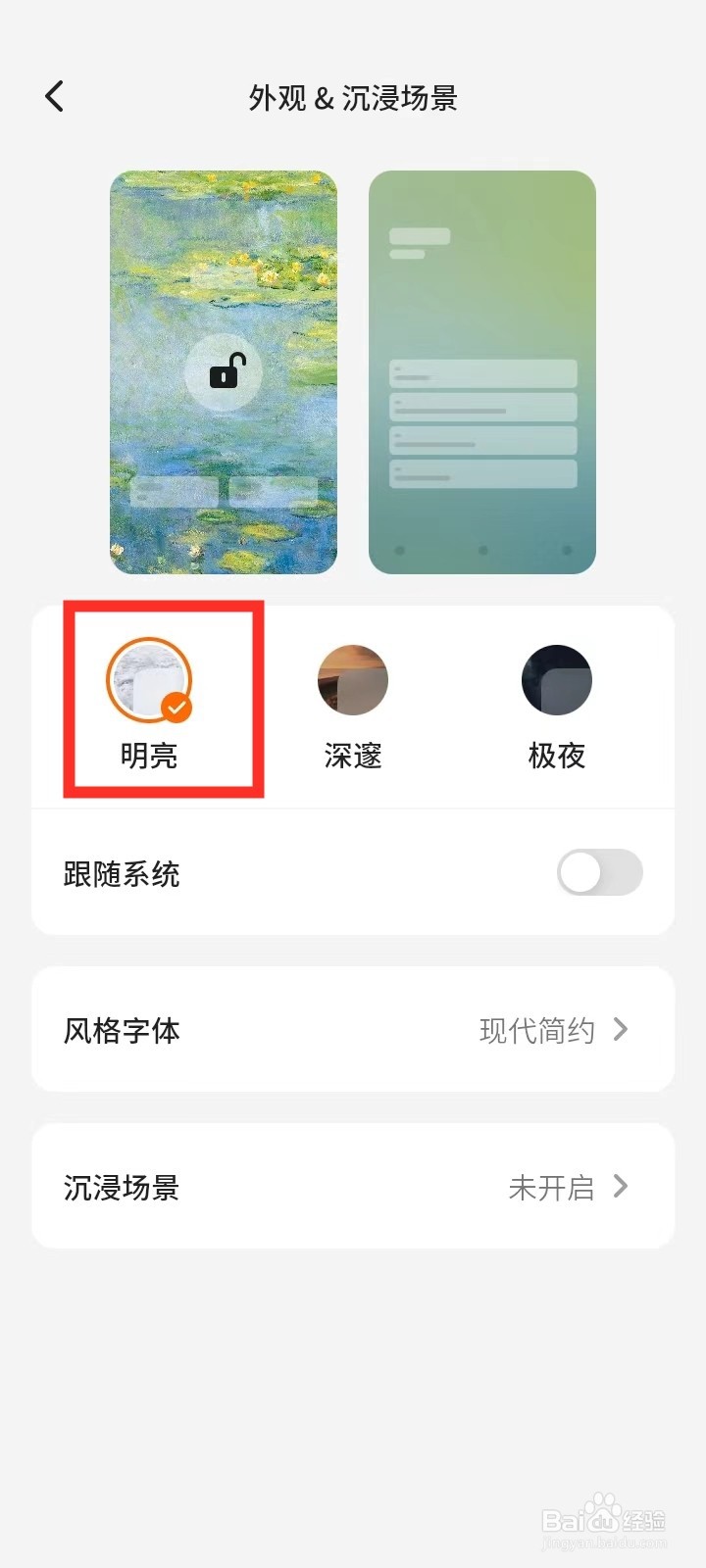Expand 风格字体 via its chevron arrow

[x=620, y=1030]
